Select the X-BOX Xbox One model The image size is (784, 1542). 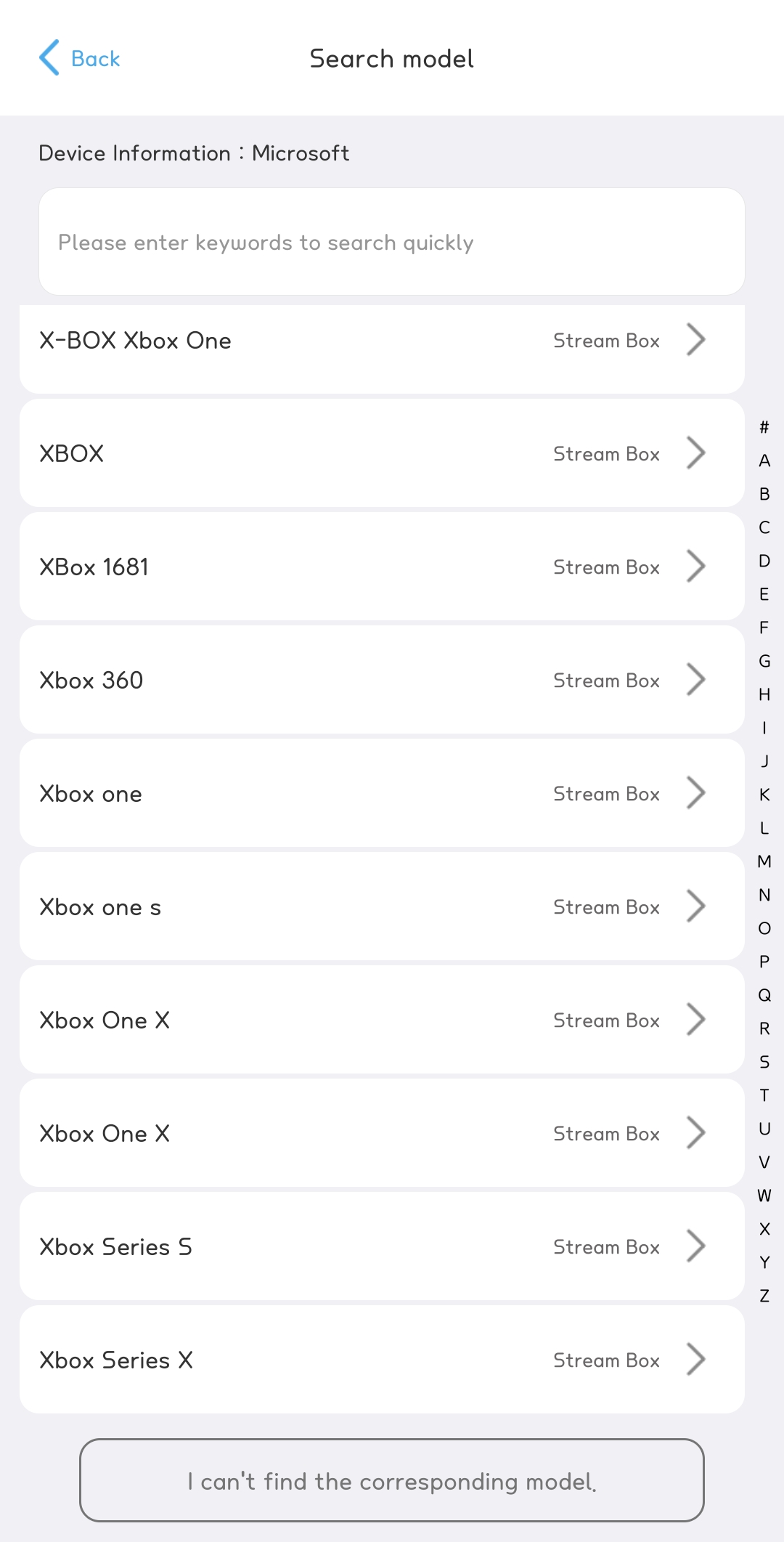382,341
